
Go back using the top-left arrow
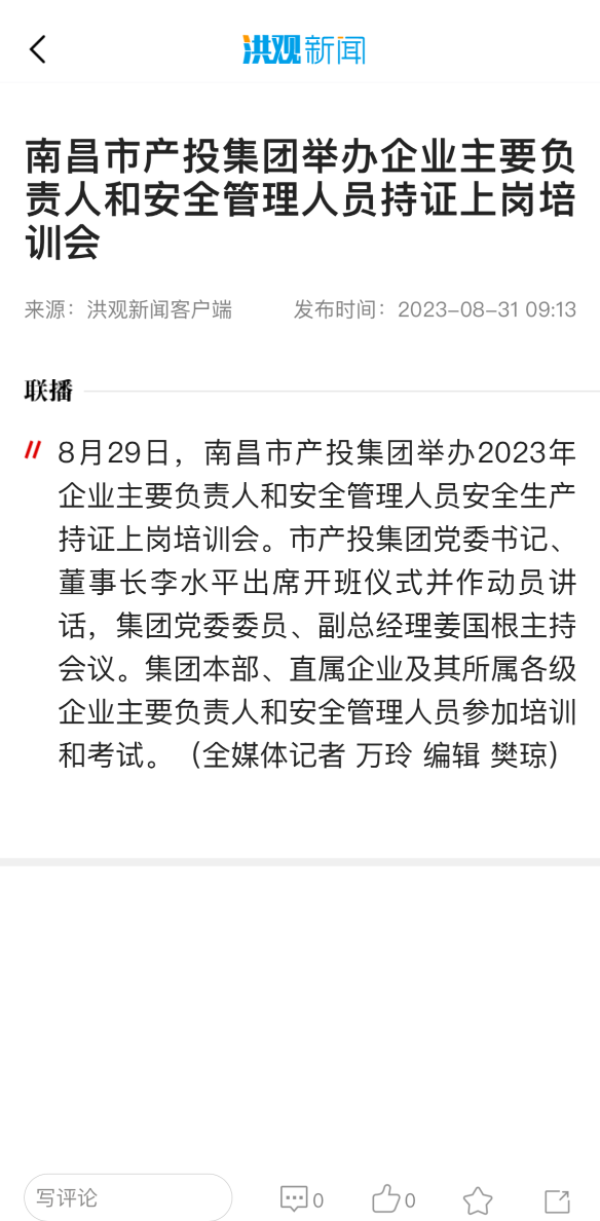[x=38, y=49]
